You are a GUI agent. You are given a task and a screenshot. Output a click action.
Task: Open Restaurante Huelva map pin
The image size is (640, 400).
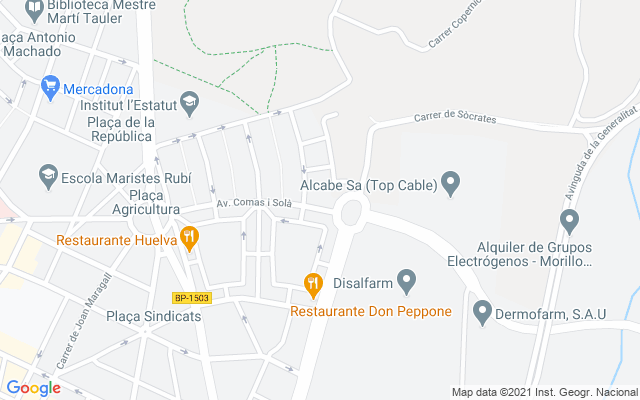tap(189, 238)
